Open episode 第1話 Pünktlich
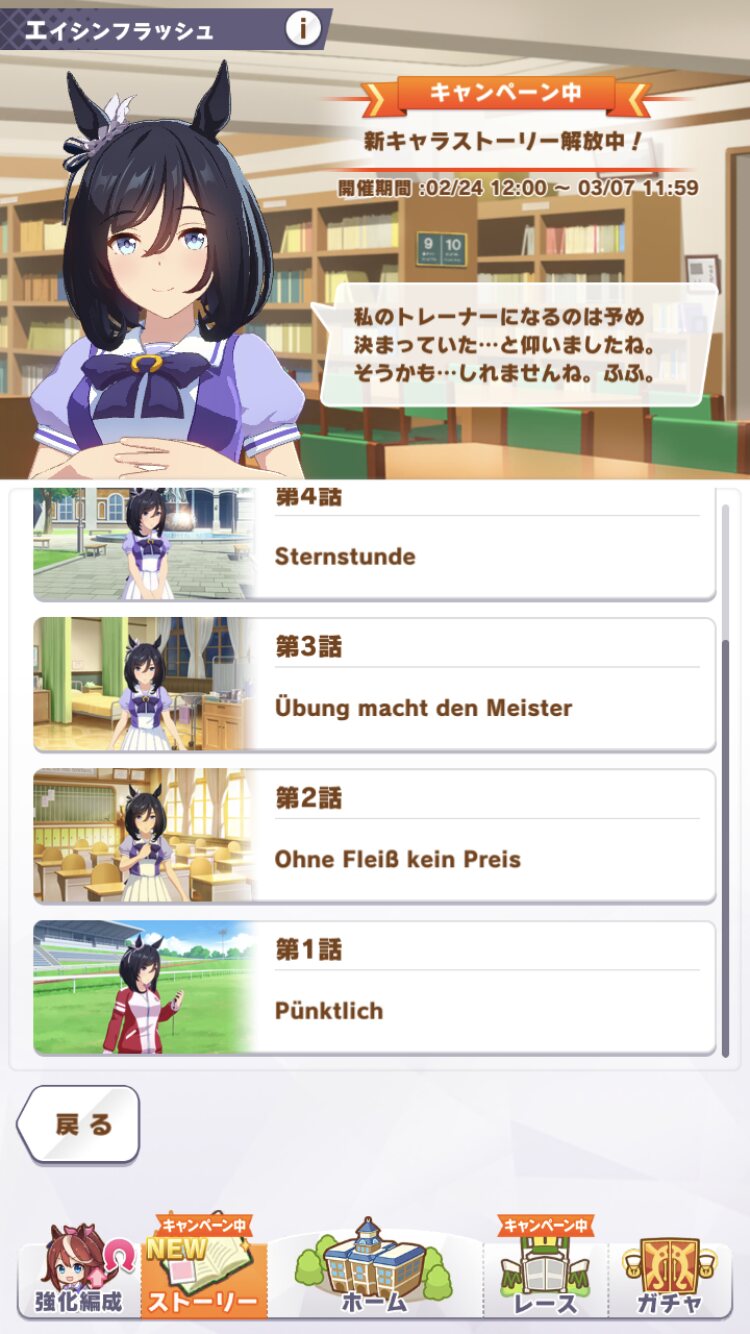Screen dimensions: 750x1334 pos(375,988)
